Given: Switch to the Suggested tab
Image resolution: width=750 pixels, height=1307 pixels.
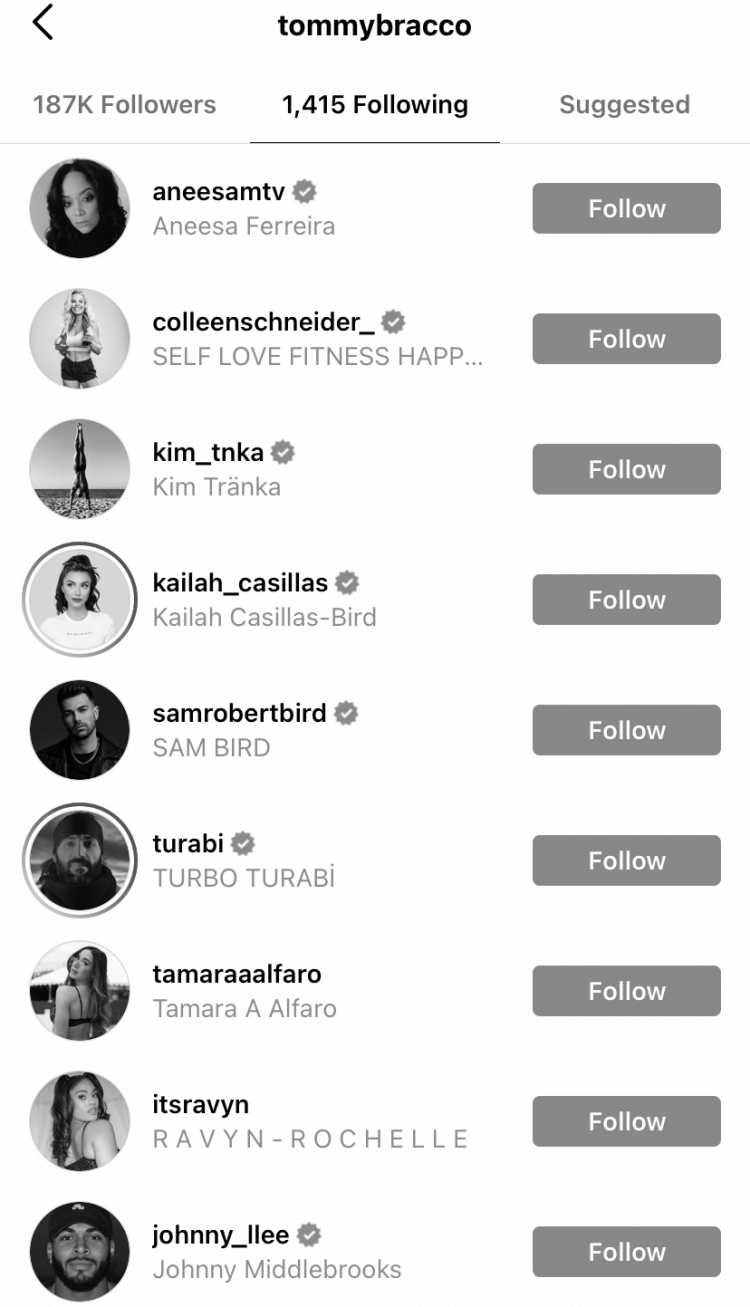Looking at the screenshot, I should [x=624, y=105].
